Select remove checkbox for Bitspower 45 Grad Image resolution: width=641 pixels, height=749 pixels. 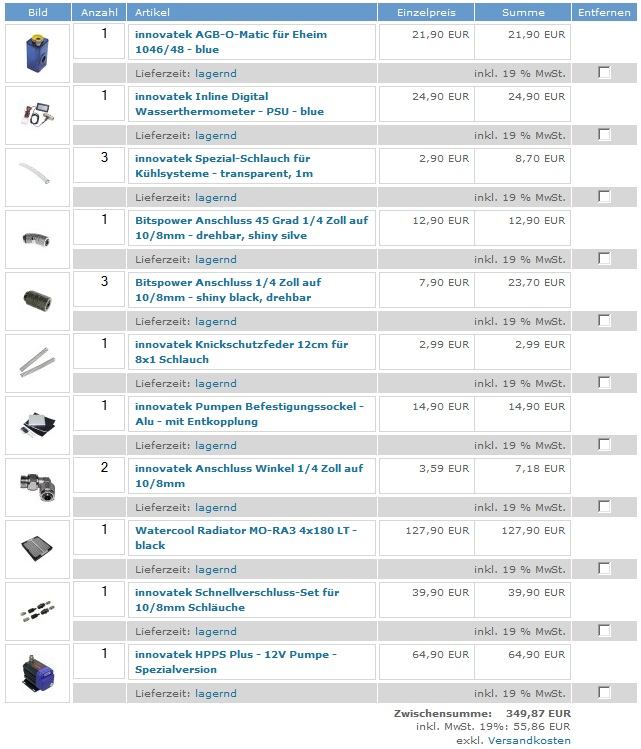pos(604,259)
